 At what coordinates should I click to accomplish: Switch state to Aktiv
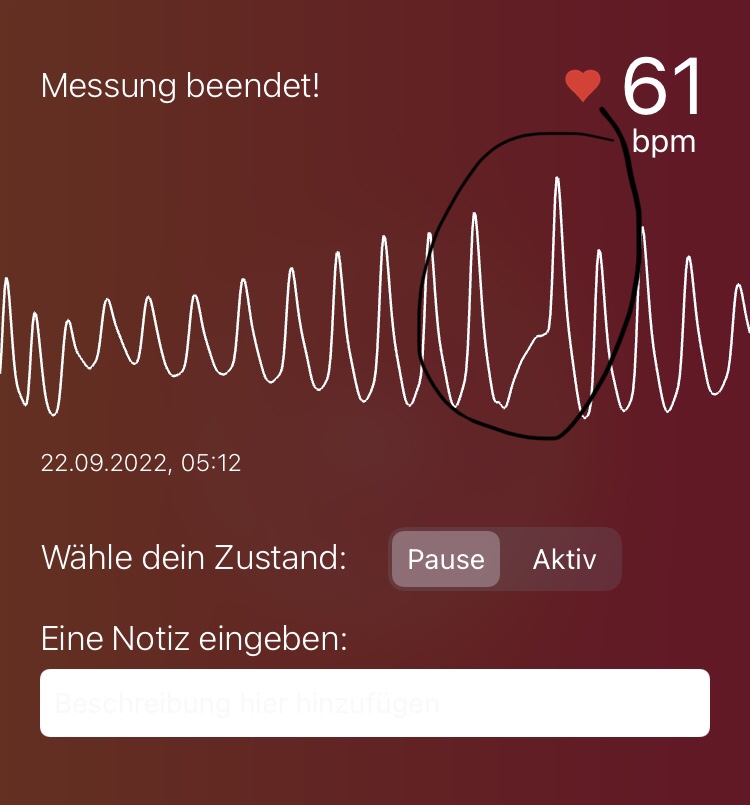pyautogui.click(x=564, y=559)
